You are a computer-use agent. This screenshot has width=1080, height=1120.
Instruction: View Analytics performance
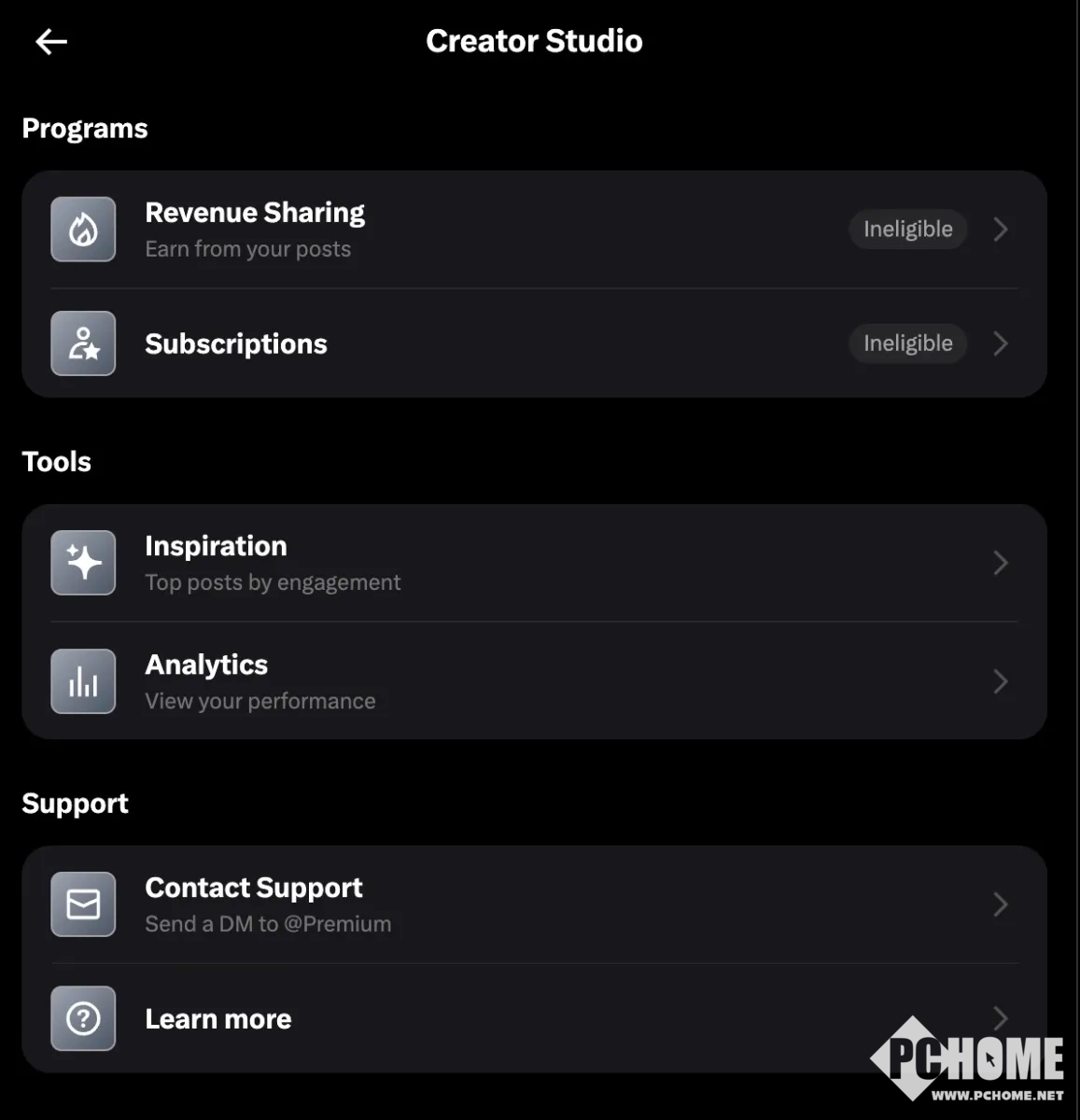[x=534, y=681]
